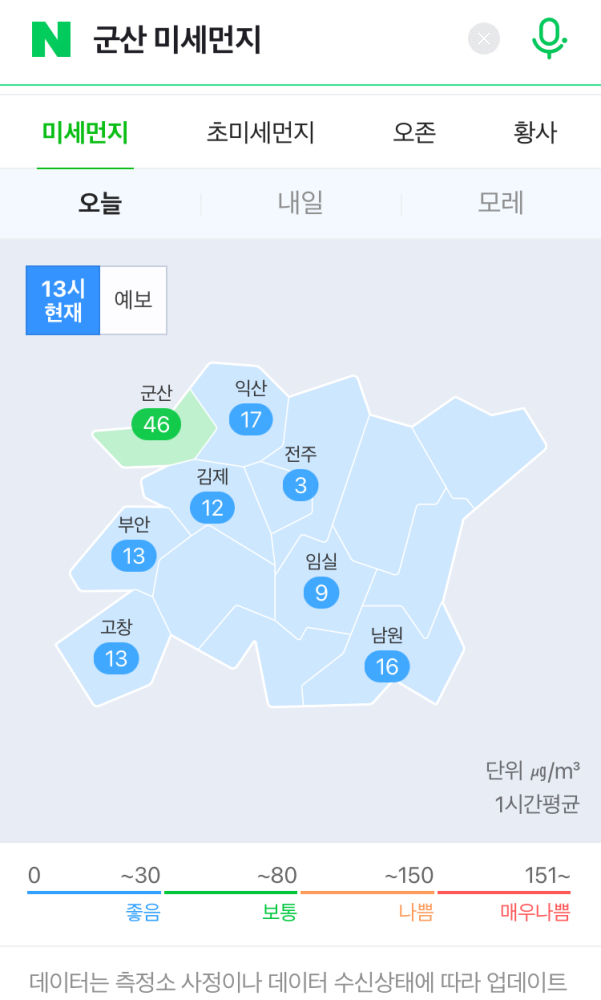
Task: Choose 전주 on the map
Action: coord(300,486)
